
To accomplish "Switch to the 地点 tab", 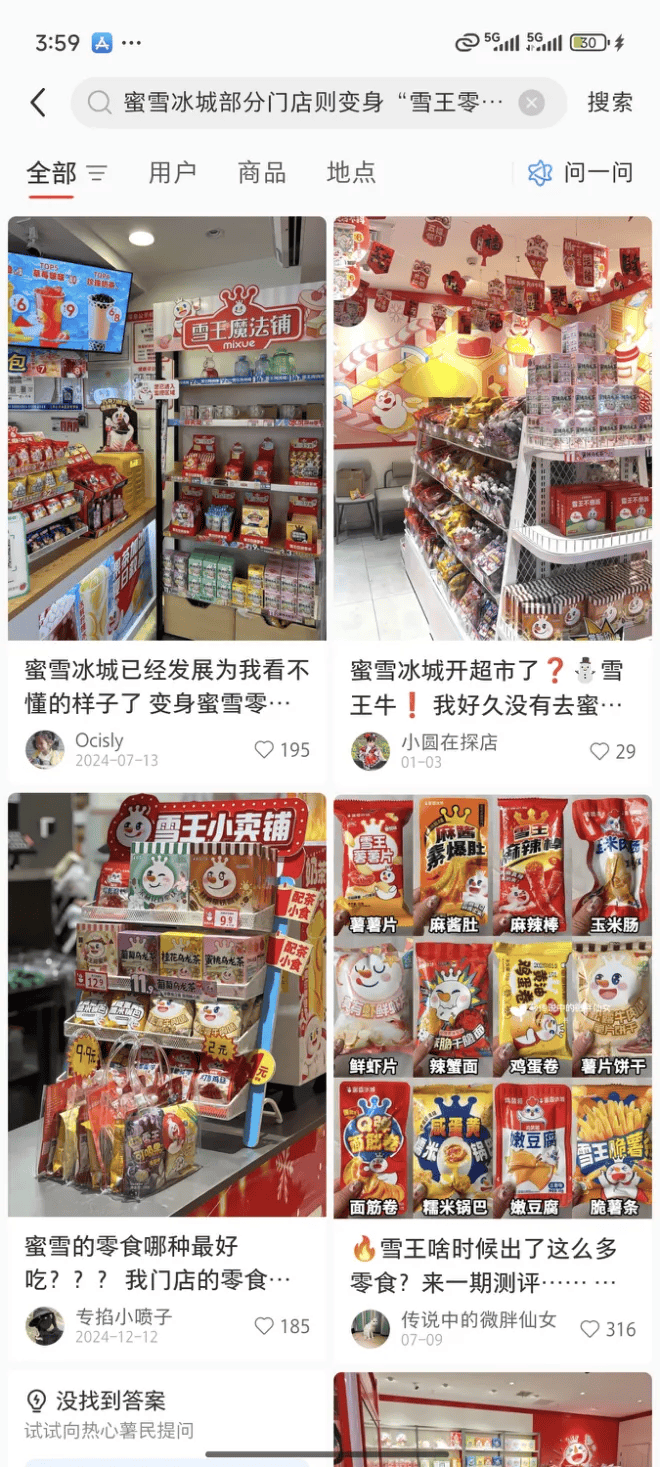I will click(351, 172).
